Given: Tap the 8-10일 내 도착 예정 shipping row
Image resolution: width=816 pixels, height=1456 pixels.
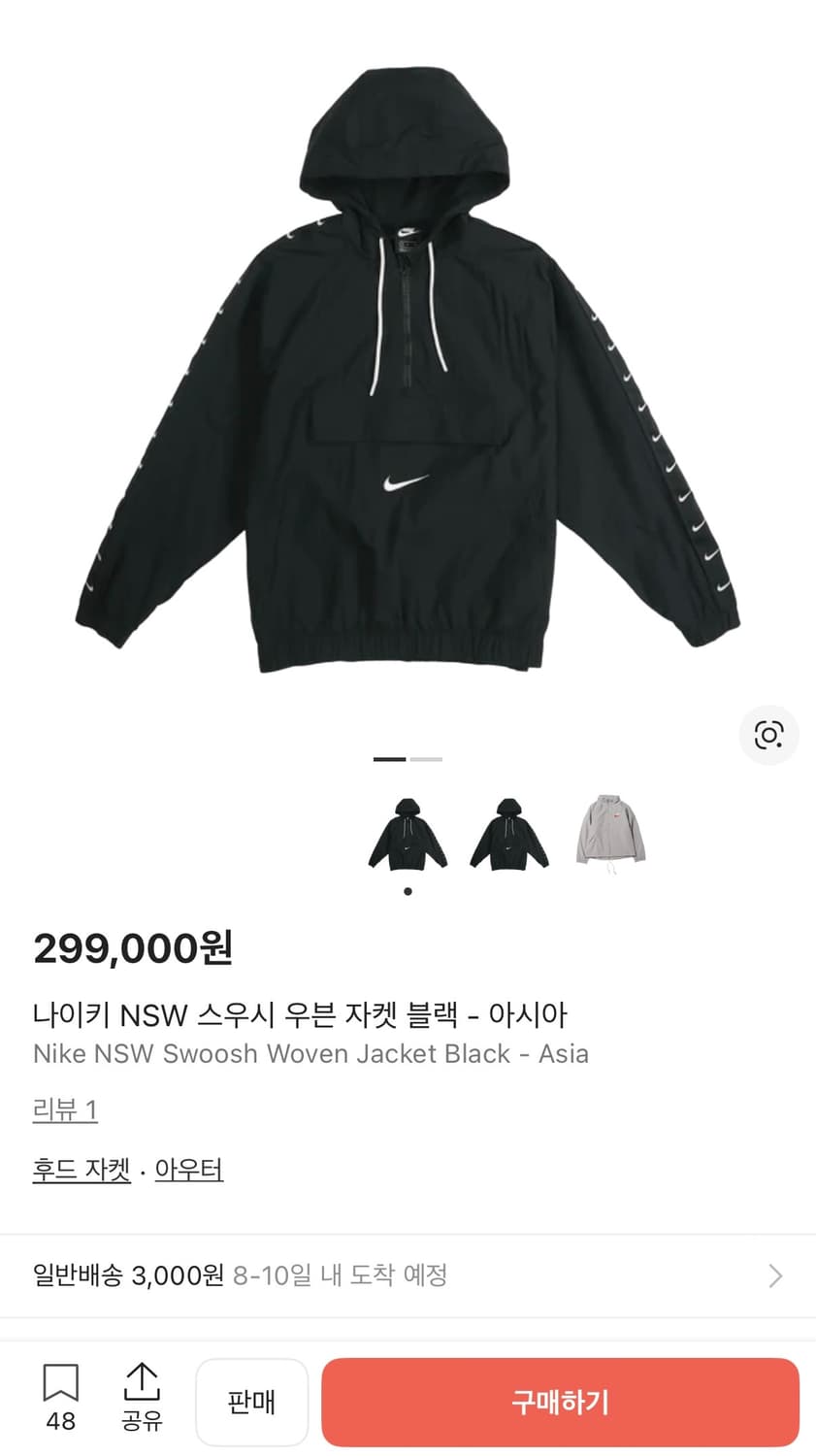Looking at the screenshot, I should tap(338, 1276).
